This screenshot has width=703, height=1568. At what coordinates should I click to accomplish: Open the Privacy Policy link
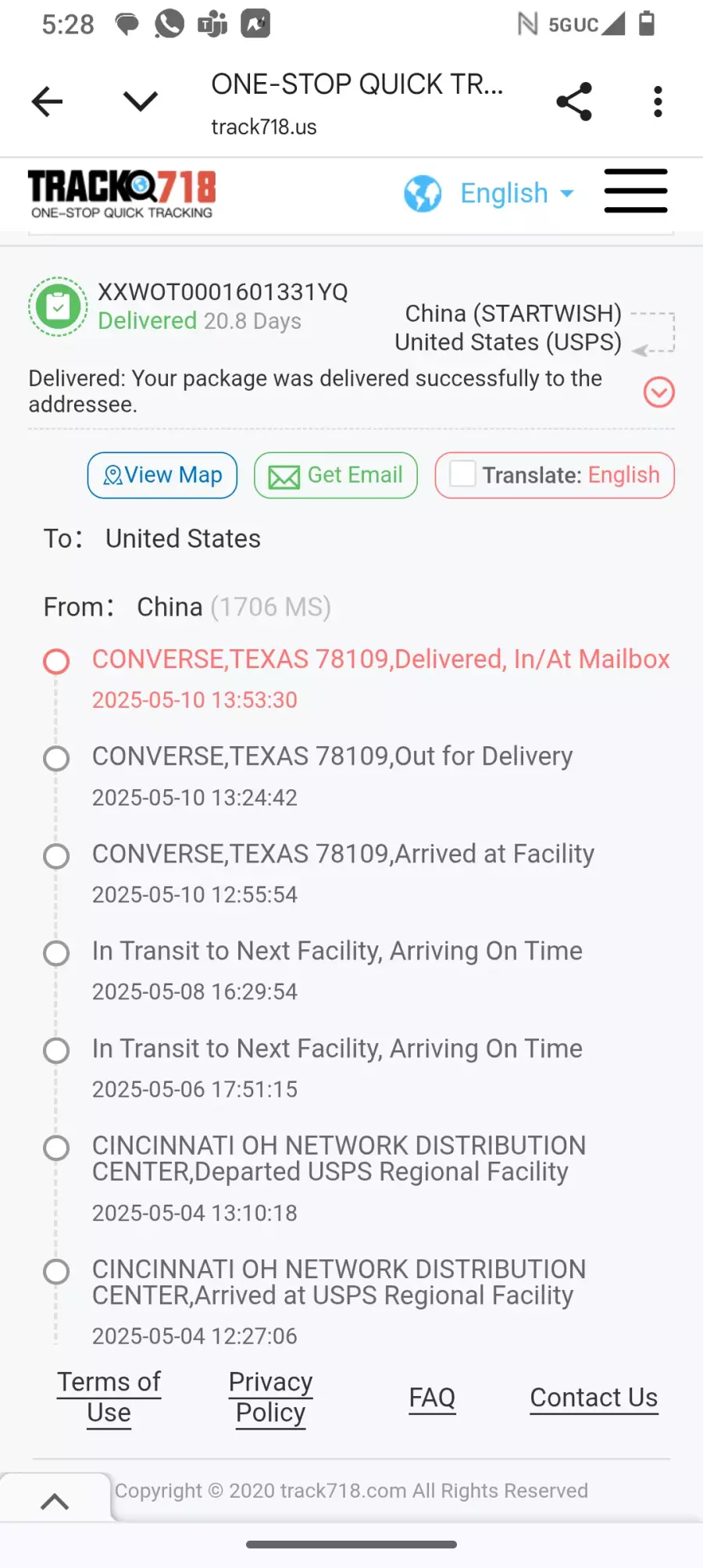270,1397
